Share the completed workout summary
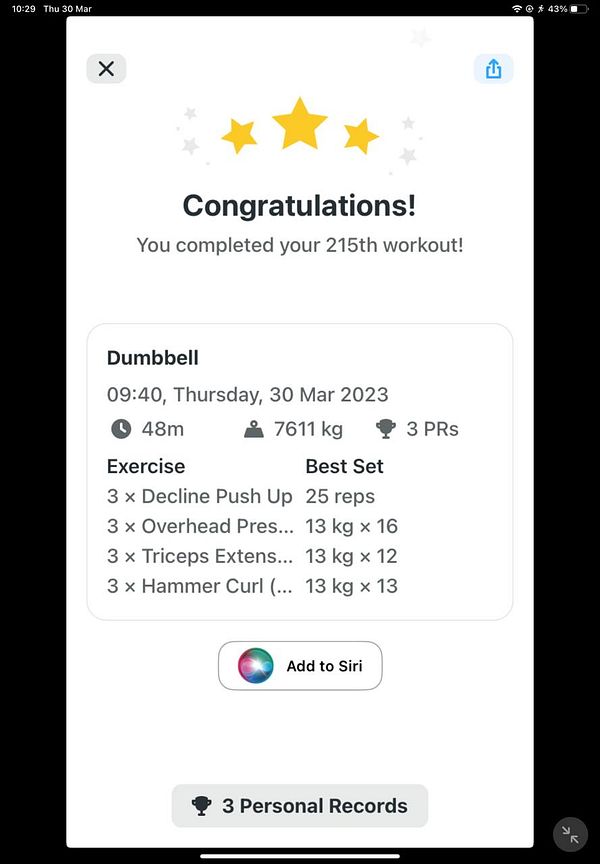600x864 pixels. 493,68
